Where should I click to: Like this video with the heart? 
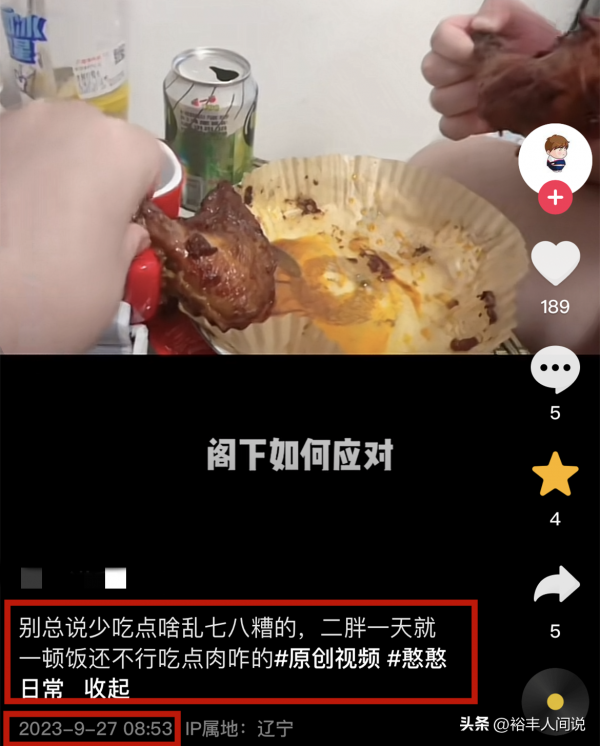555,263
